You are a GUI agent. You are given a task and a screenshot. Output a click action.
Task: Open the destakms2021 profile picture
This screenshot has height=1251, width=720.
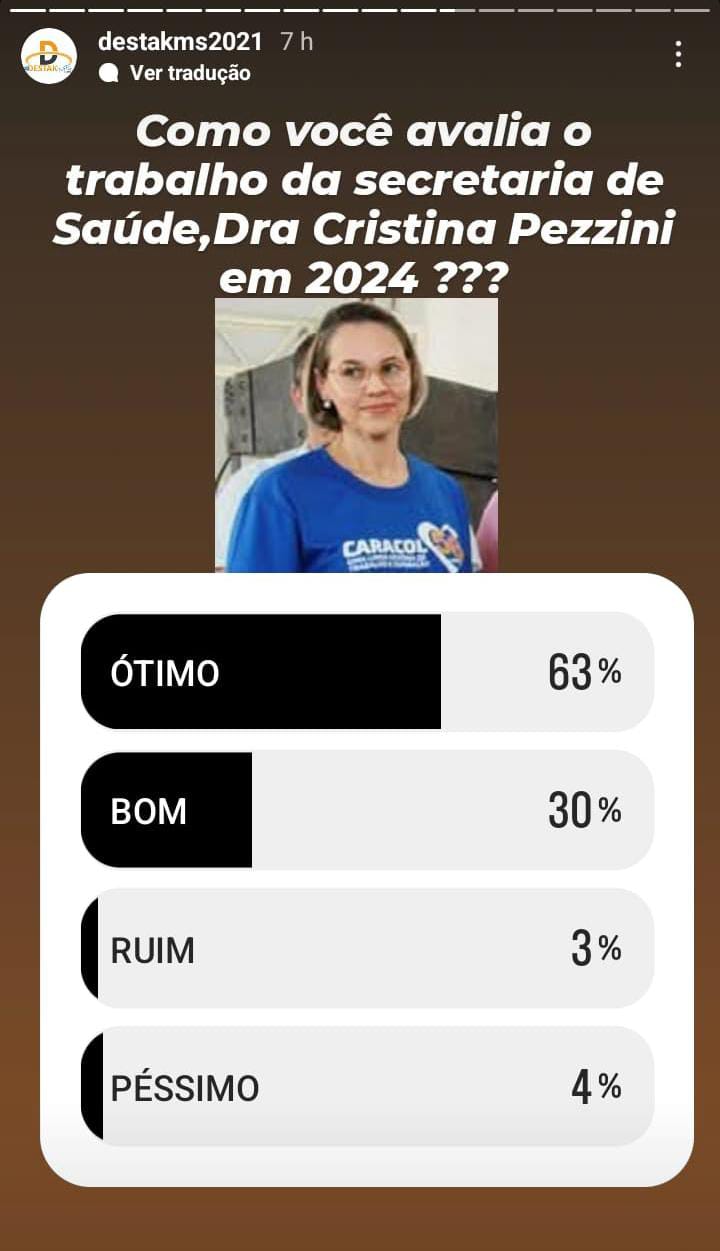click(48, 56)
